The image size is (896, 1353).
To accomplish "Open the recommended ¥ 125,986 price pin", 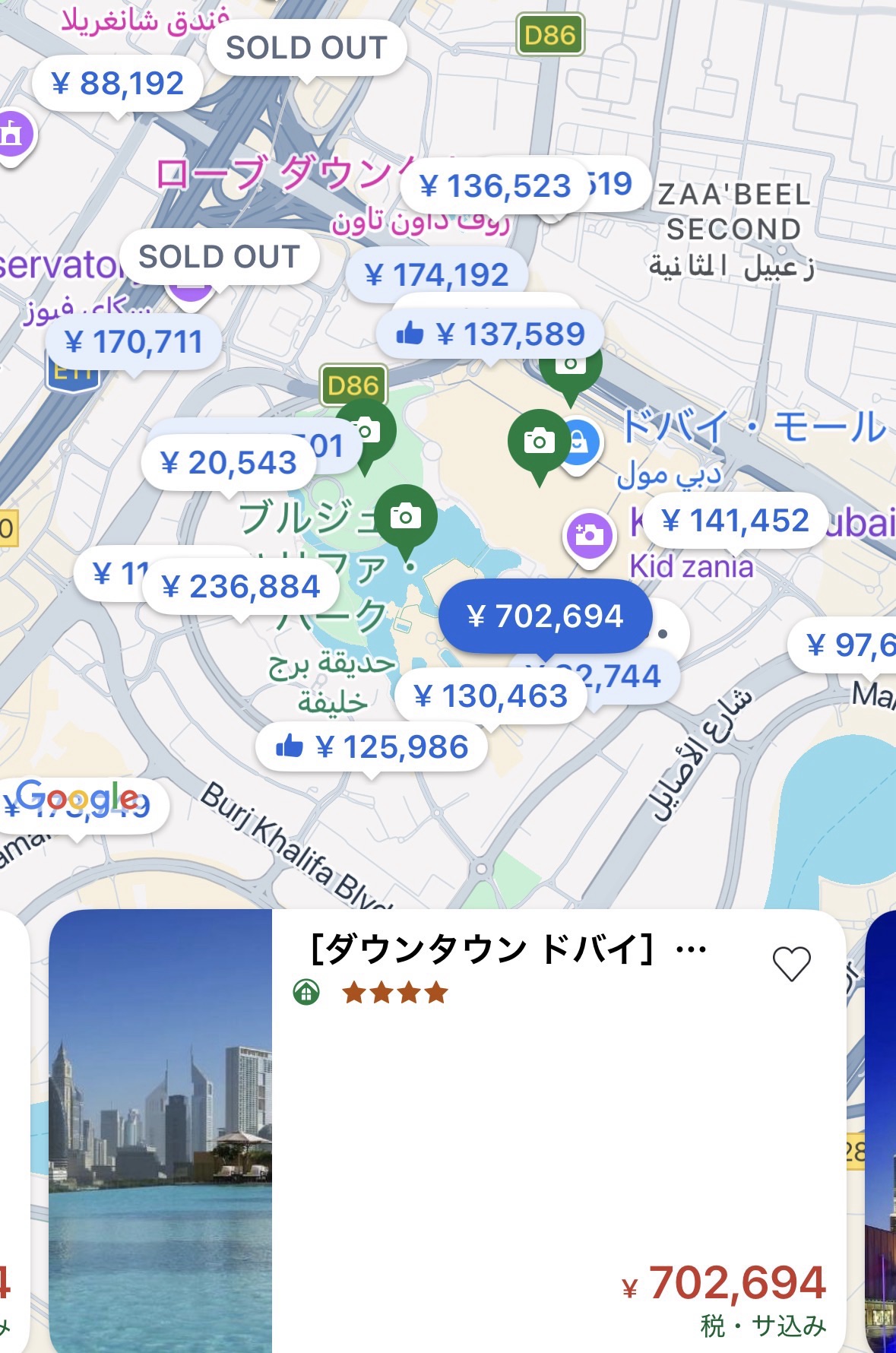I will (372, 747).
